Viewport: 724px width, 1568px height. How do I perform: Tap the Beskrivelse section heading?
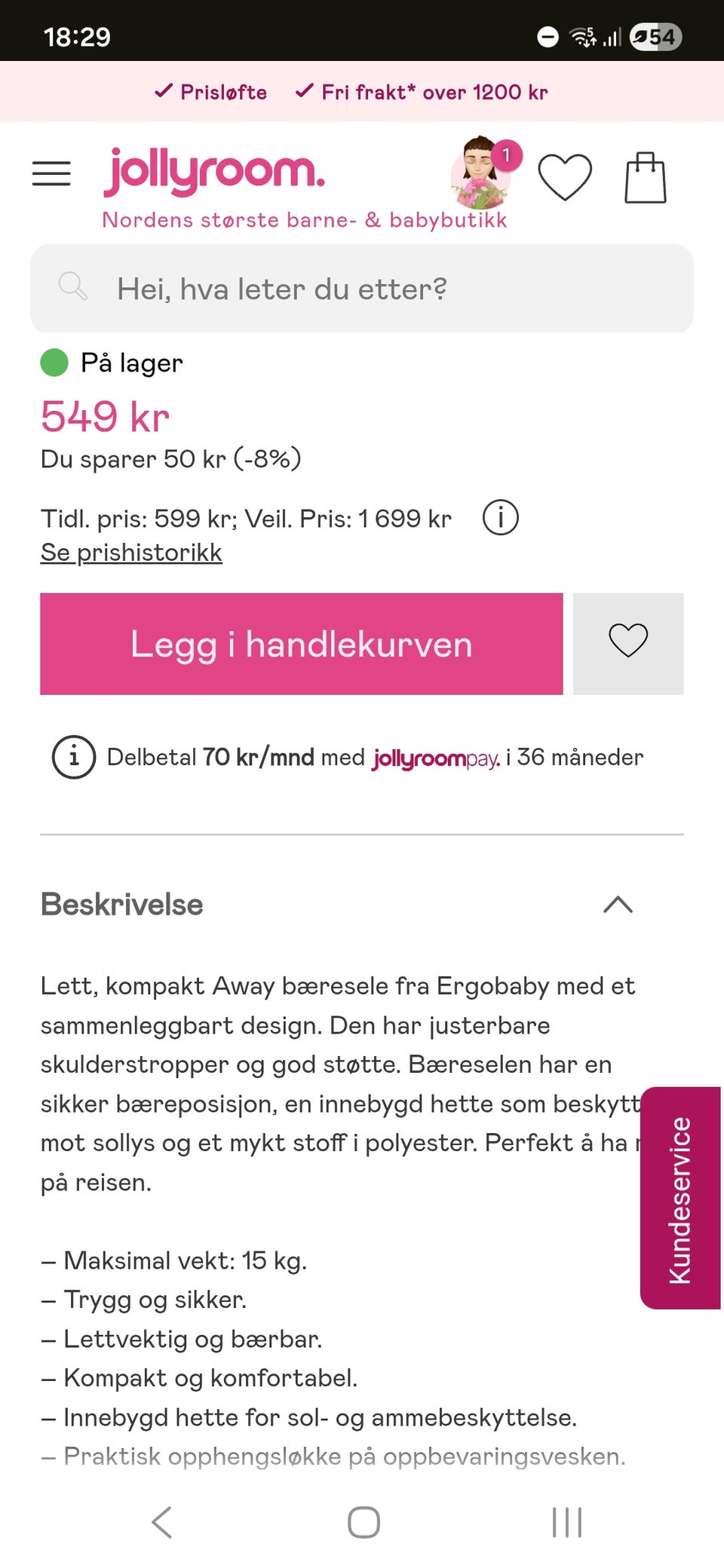click(x=121, y=905)
